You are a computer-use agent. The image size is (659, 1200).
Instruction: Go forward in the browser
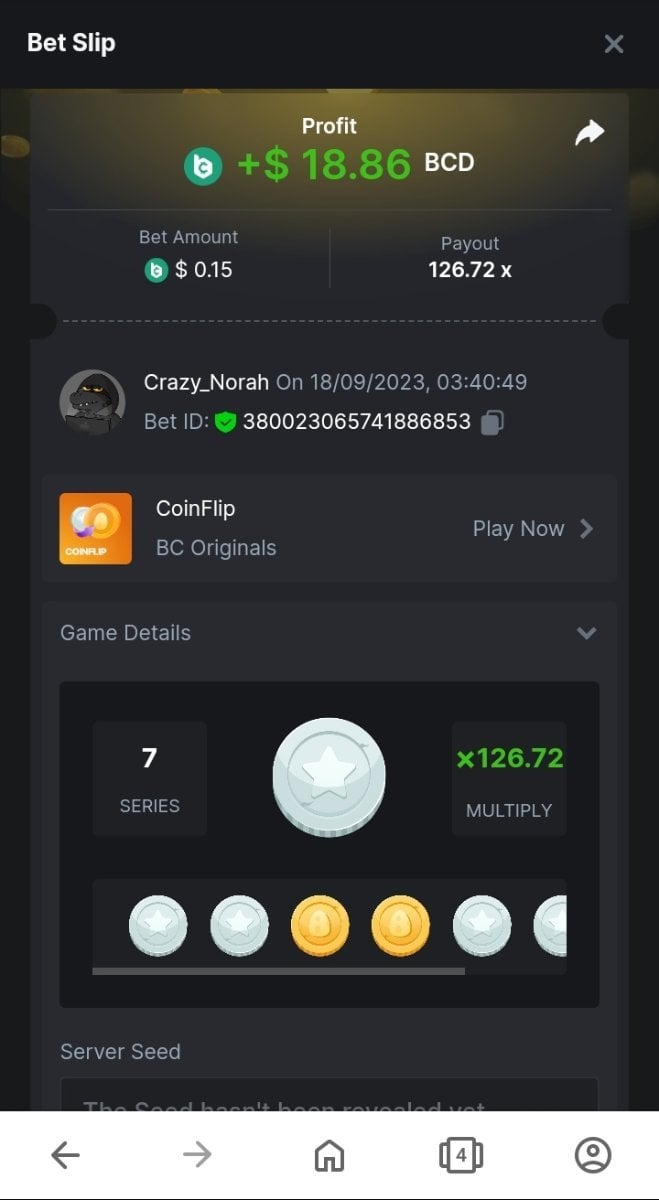197,1156
